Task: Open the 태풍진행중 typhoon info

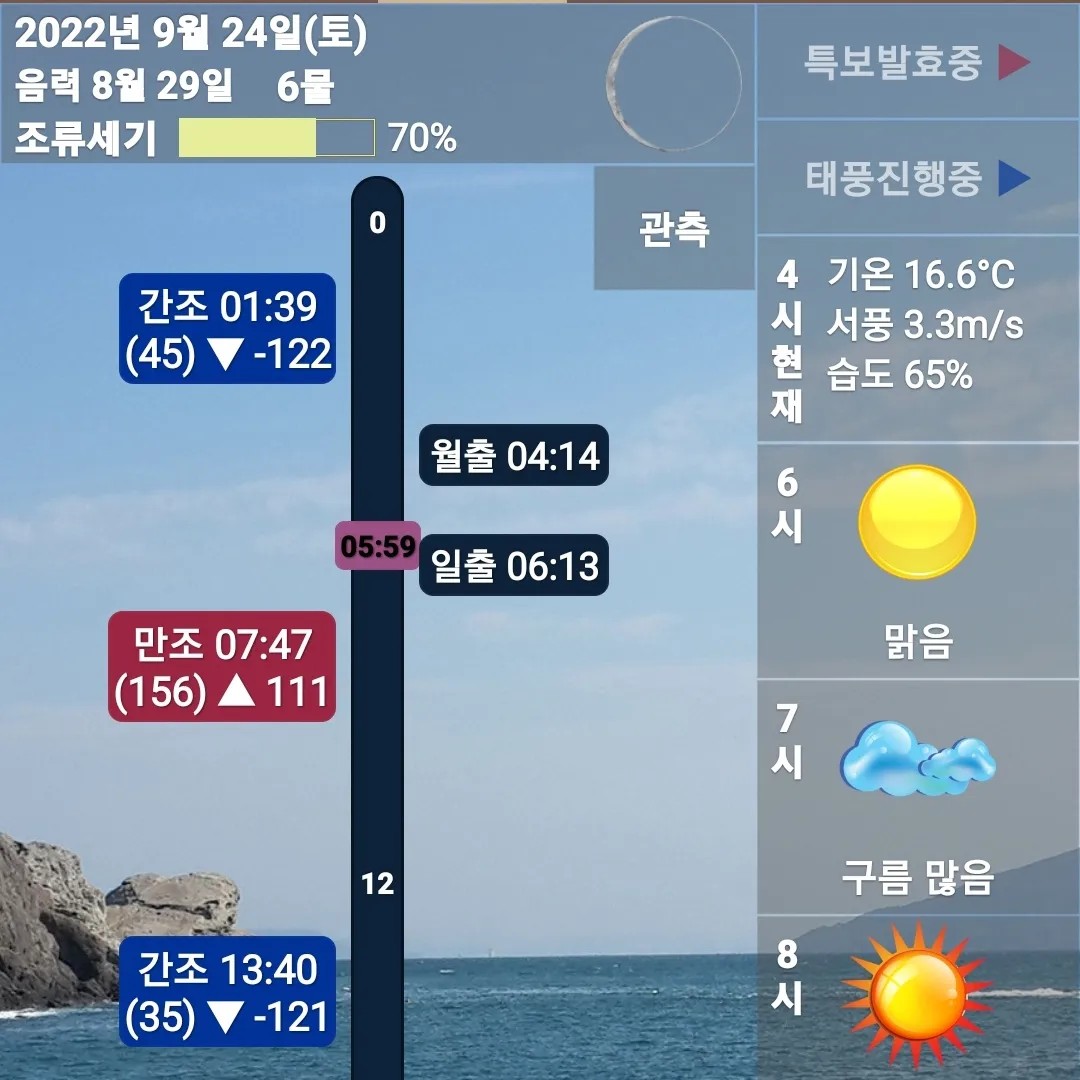Action: 916,179
